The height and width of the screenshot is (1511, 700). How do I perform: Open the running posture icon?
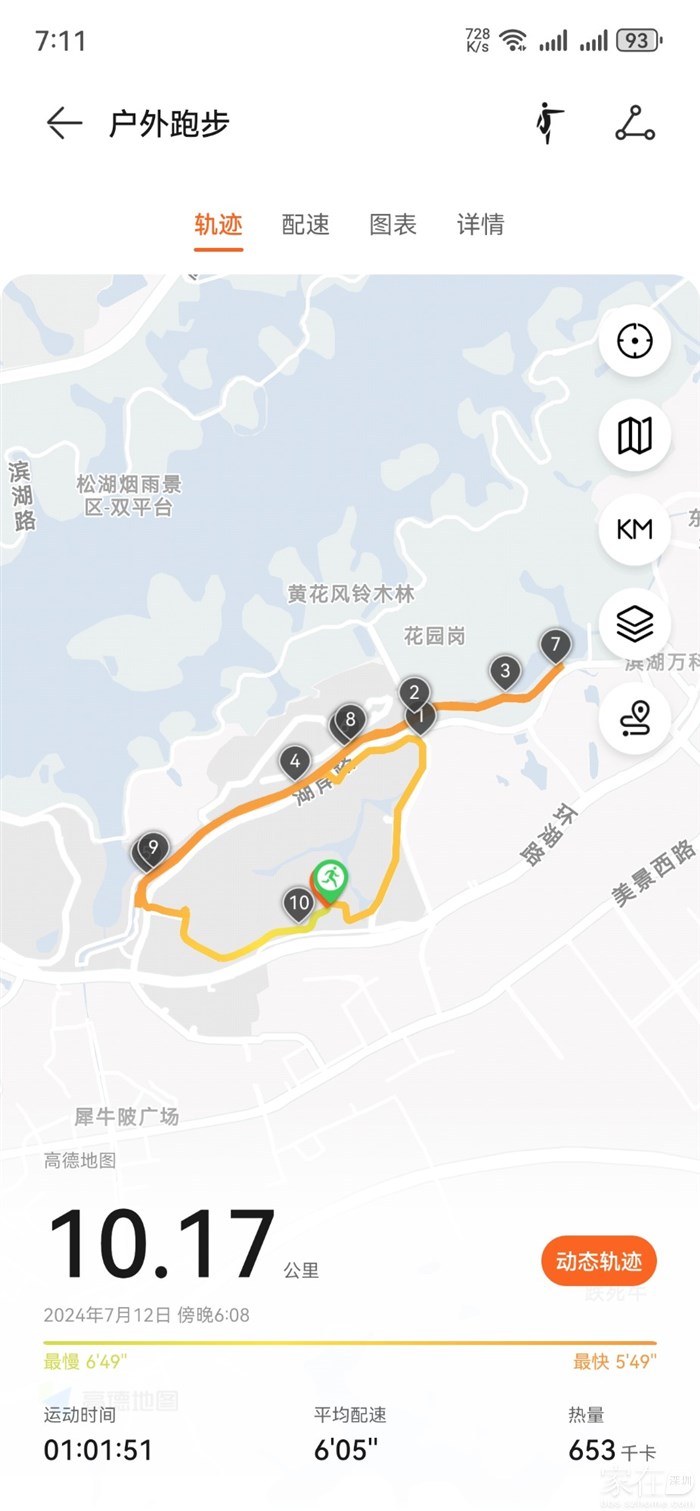pyautogui.click(x=547, y=123)
